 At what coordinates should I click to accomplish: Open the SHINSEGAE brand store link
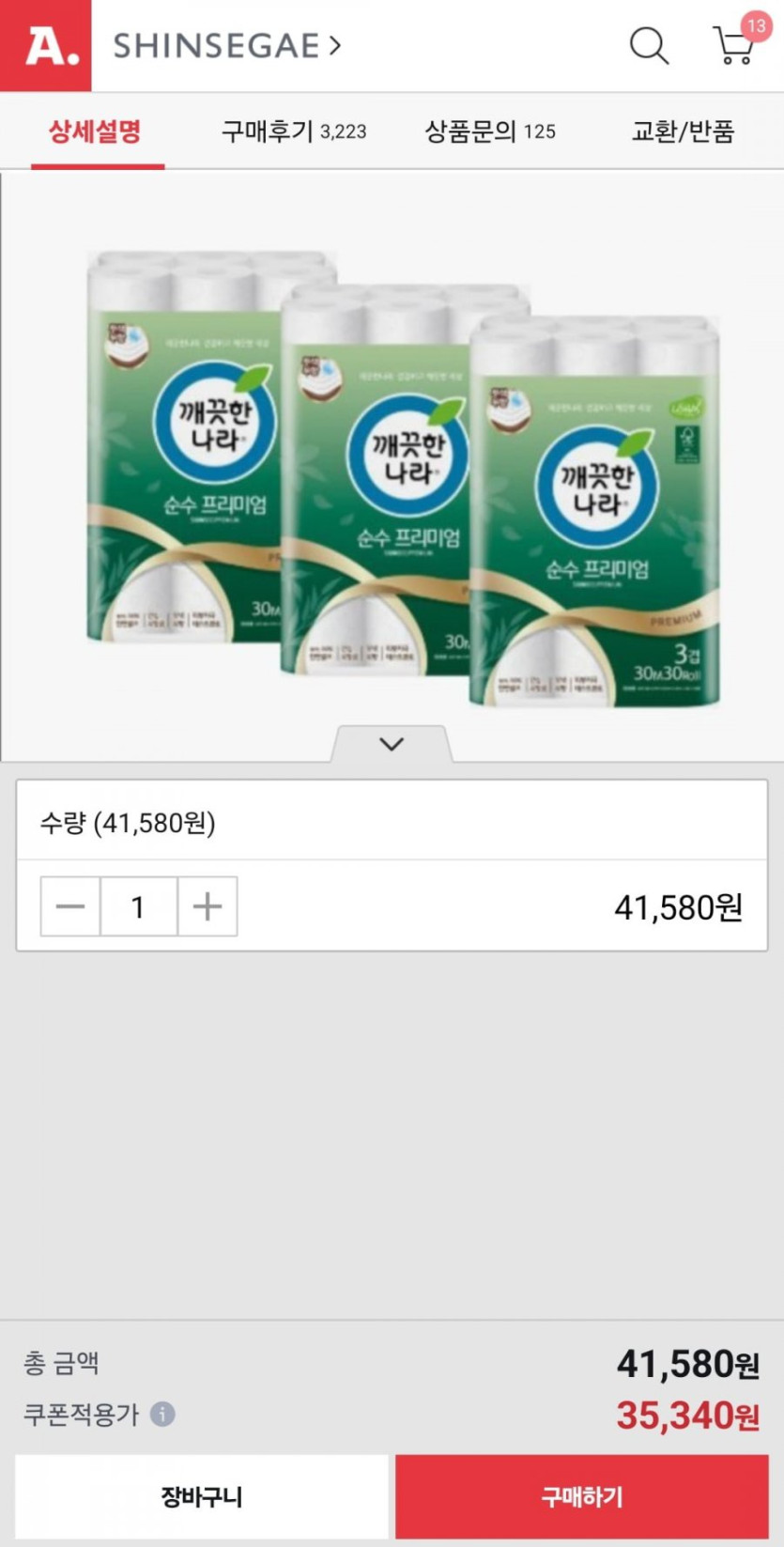[x=227, y=45]
